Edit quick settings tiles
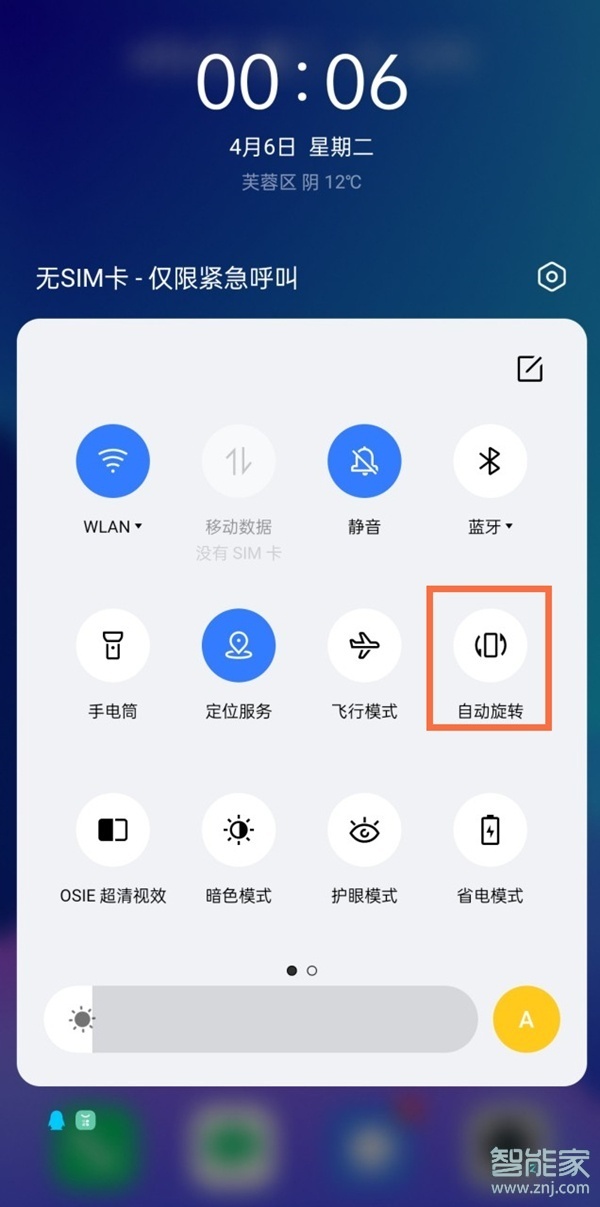This screenshot has height=1207, width=600. coord(530,368)
